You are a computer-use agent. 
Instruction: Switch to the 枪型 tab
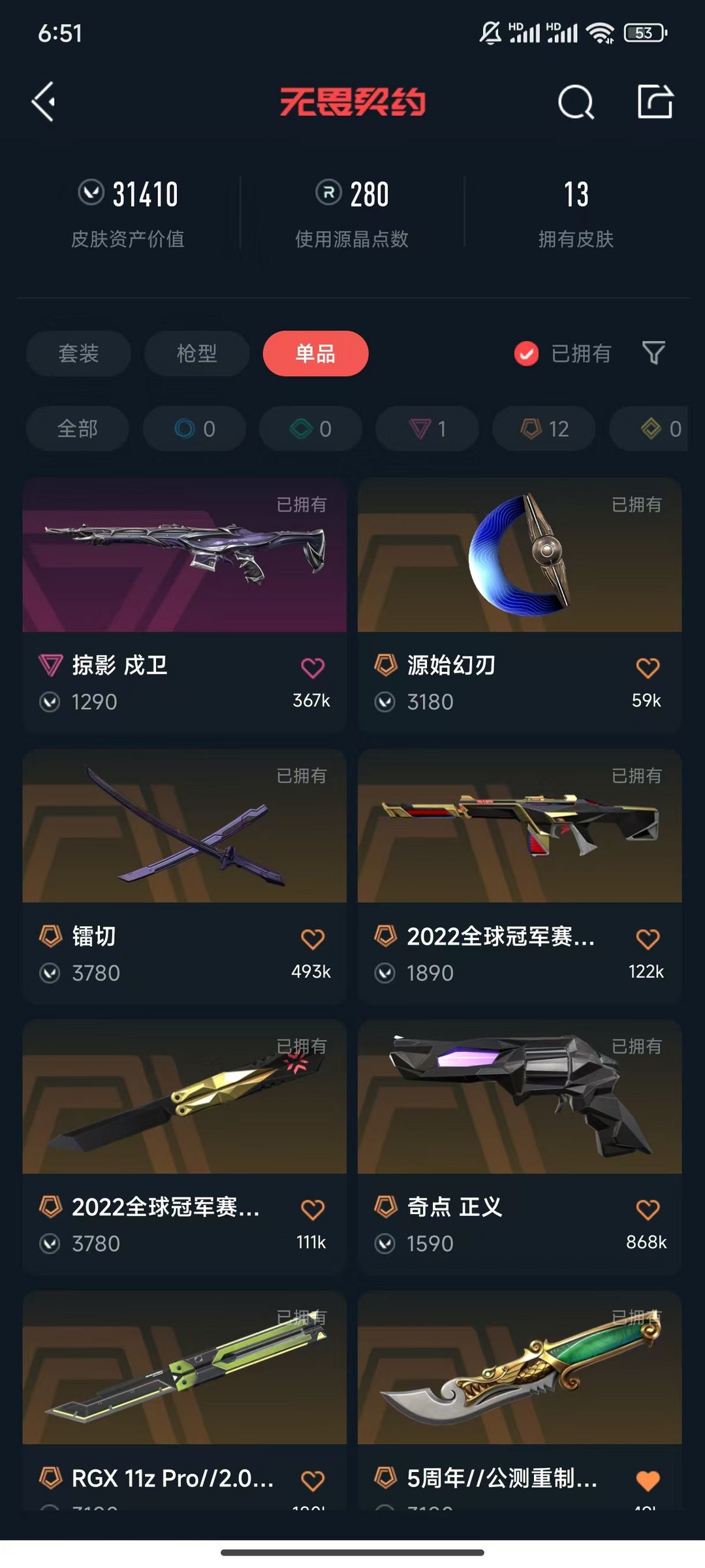[x=196, y=353]
